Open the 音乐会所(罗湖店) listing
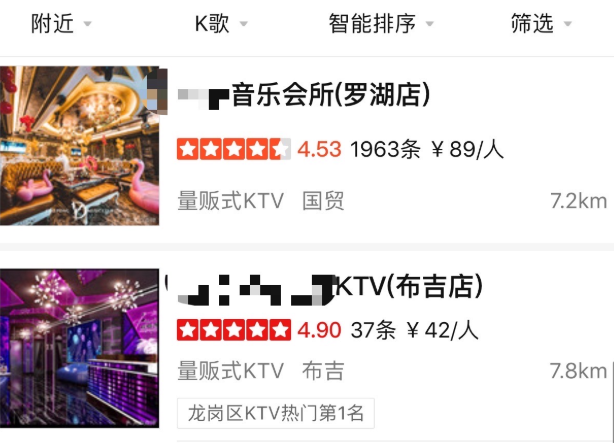The height and width of the screenshot is (443, 614). (x=330, y=96)
